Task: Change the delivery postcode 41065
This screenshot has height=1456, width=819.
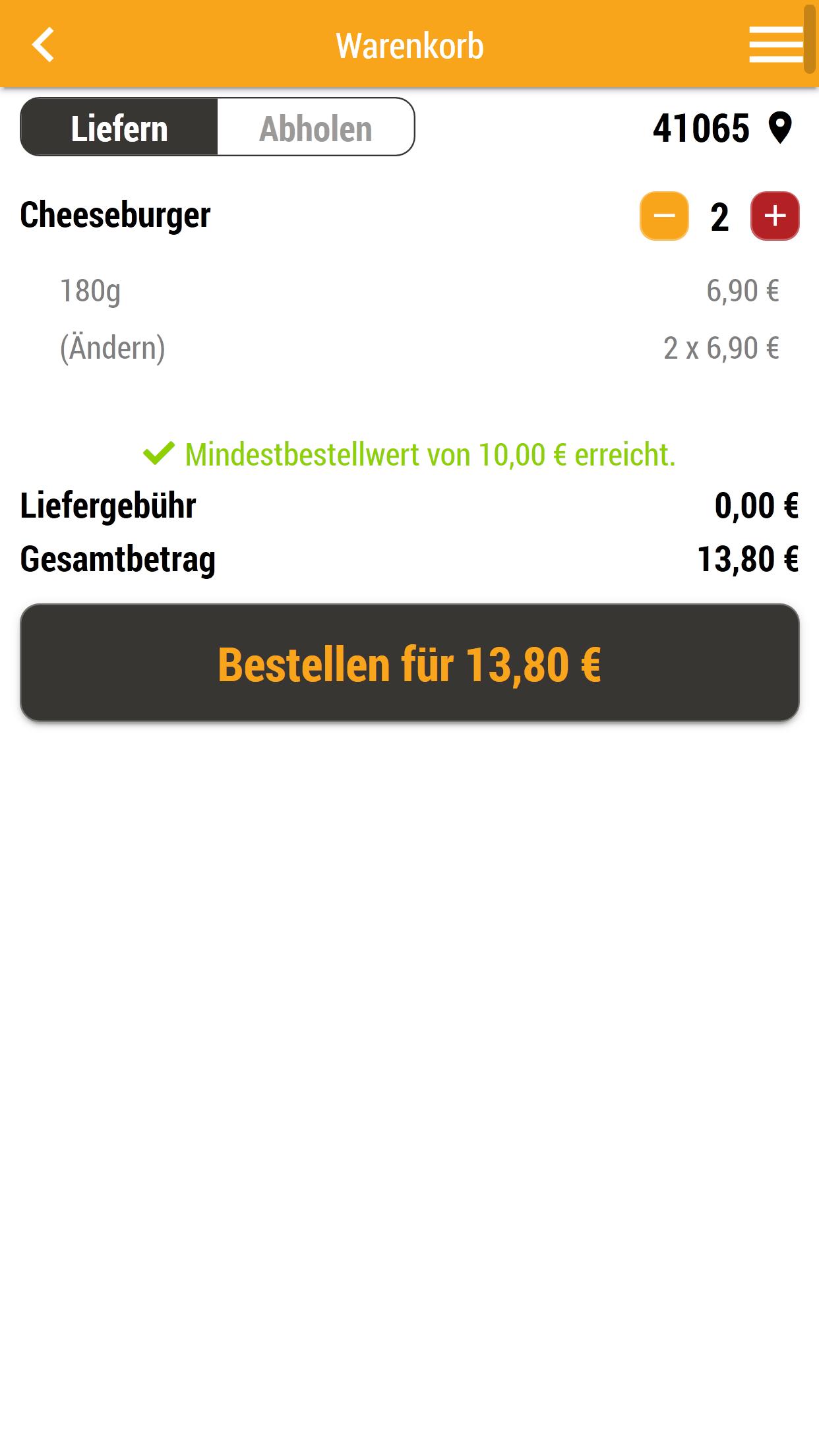Action: tap(722, 128)
